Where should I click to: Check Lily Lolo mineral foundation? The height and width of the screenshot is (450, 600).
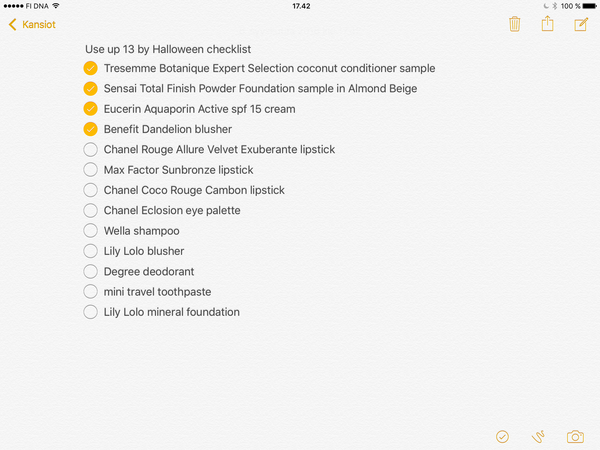tap(91, 312)
